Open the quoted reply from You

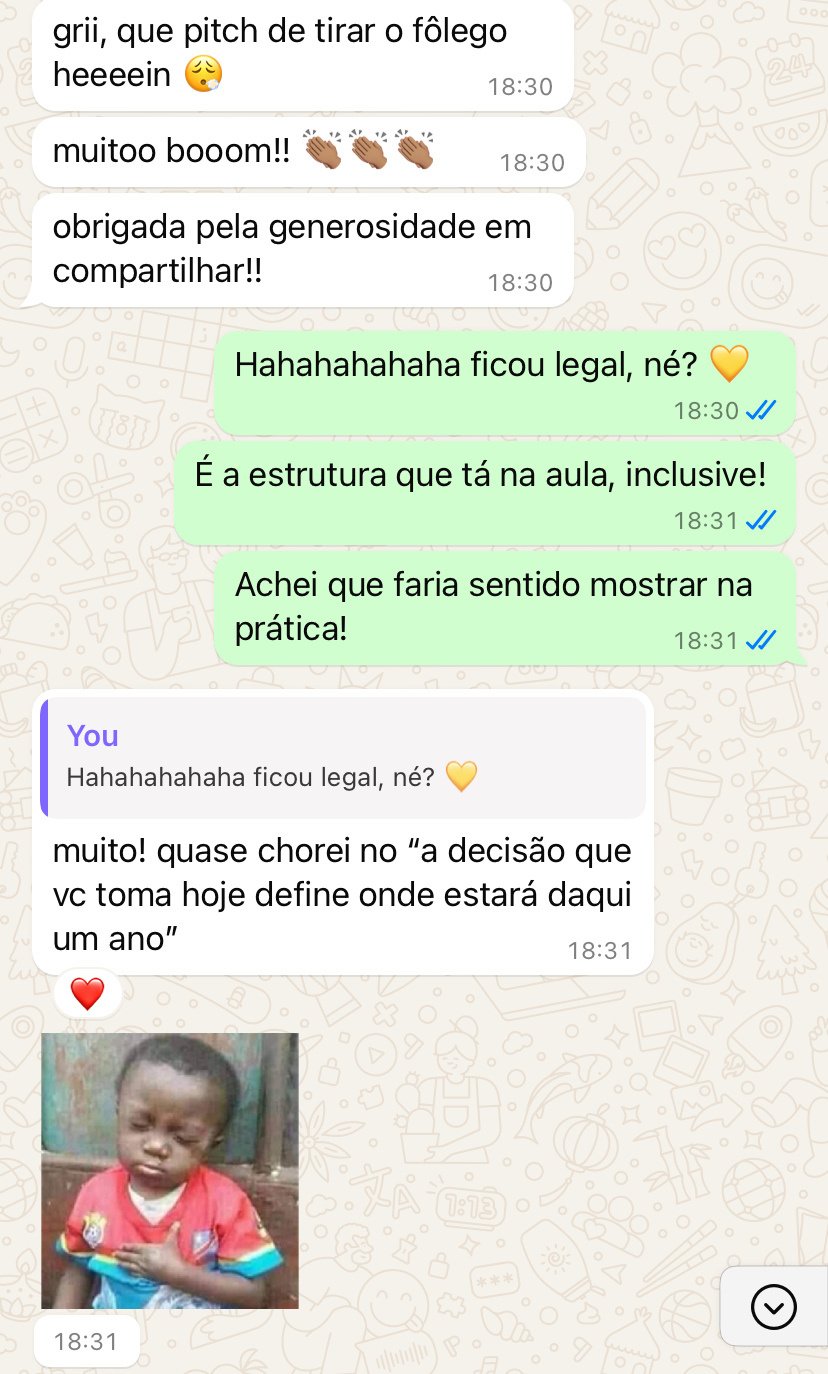(x=343, y=757)
